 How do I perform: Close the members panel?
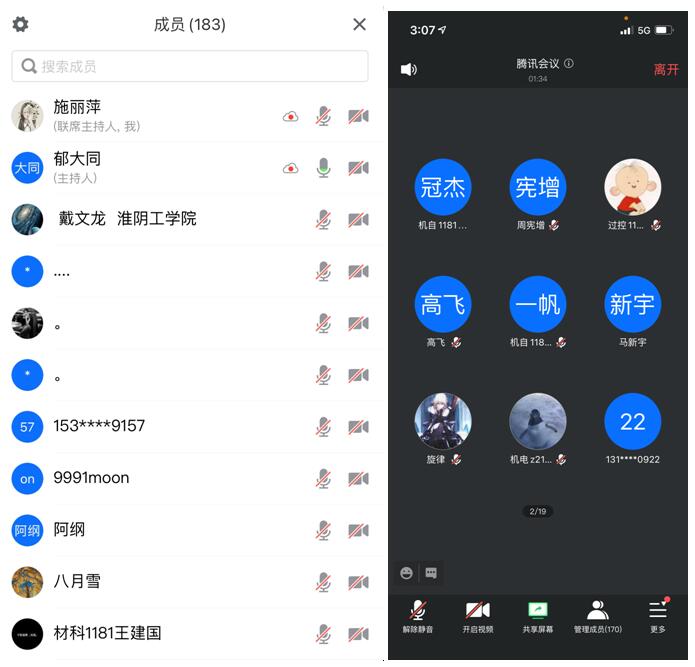coord(359,24)
